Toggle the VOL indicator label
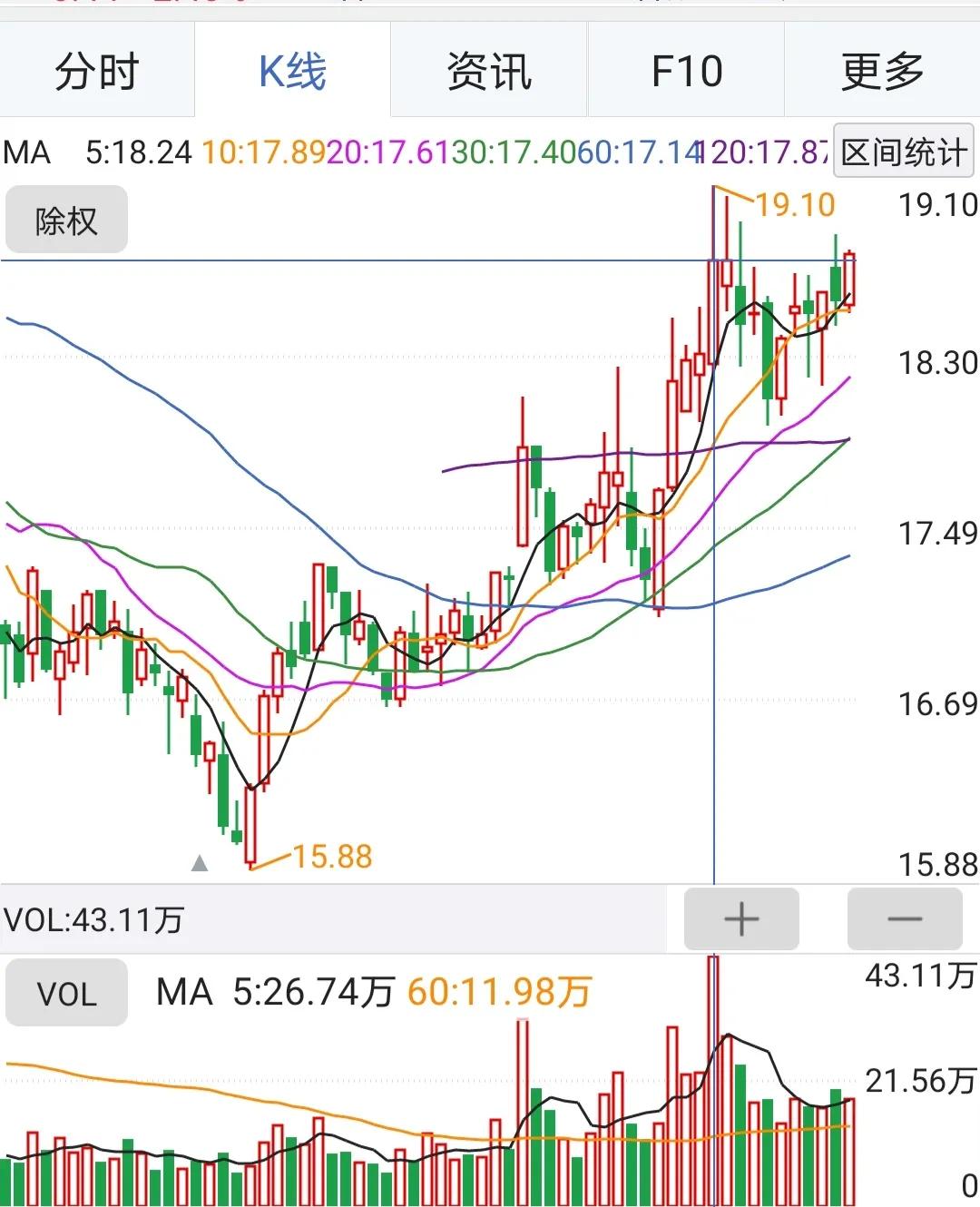 click(65, 993)
